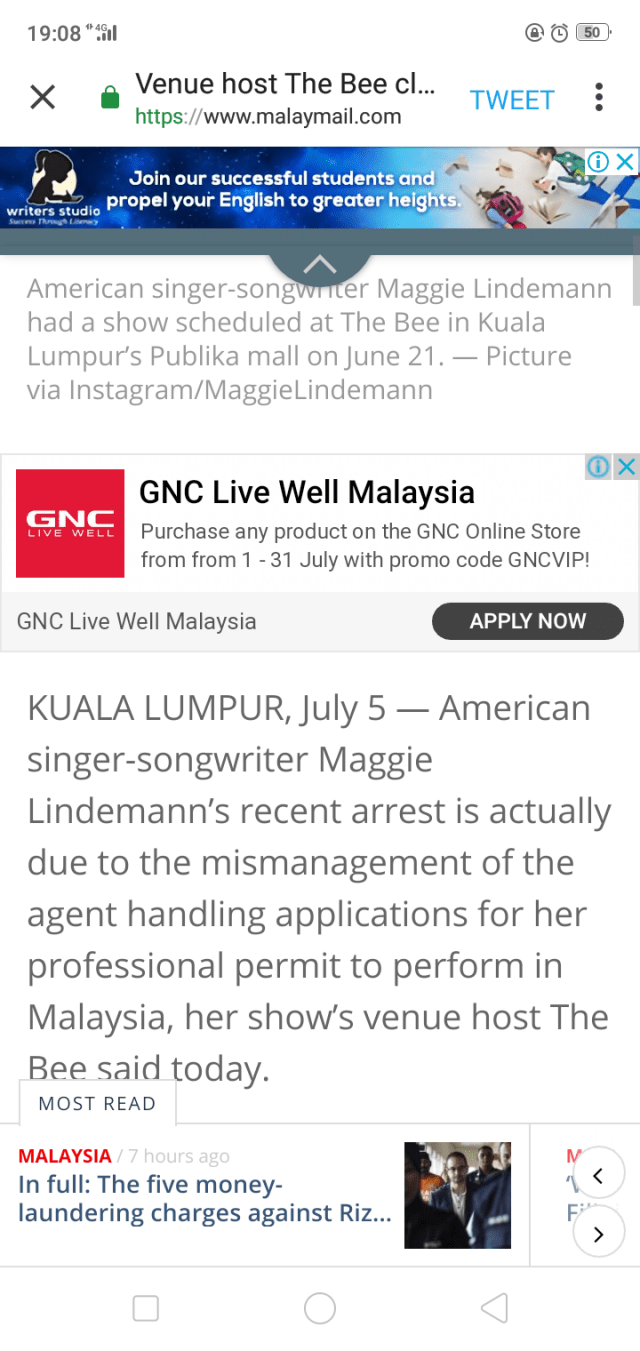Tap APPLY NOW on the GNC ad
The width and height of the screenshot is (640, 1351).
point(527,621)
